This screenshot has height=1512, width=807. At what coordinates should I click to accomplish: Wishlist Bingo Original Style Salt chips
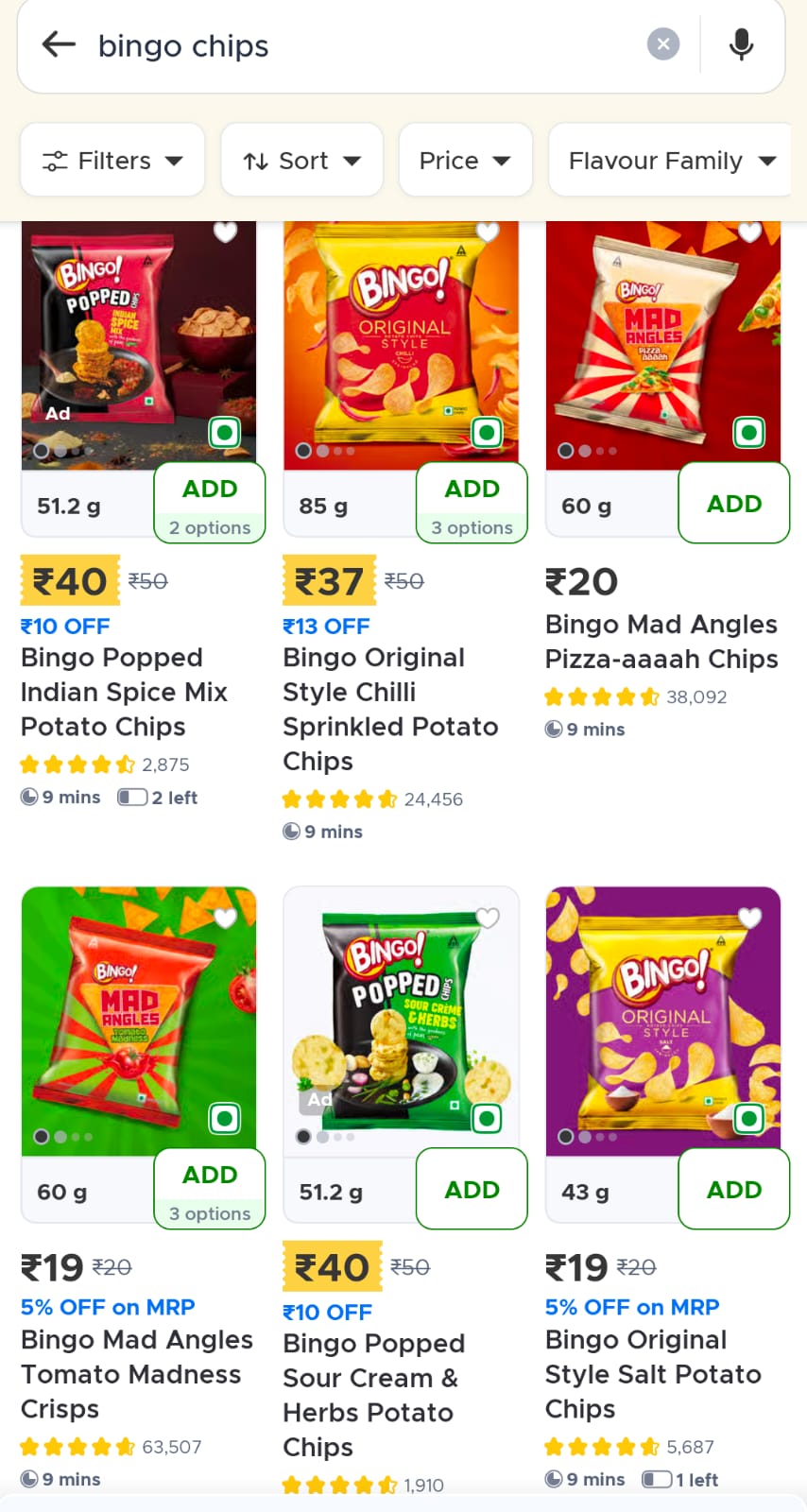coord(749,917)
